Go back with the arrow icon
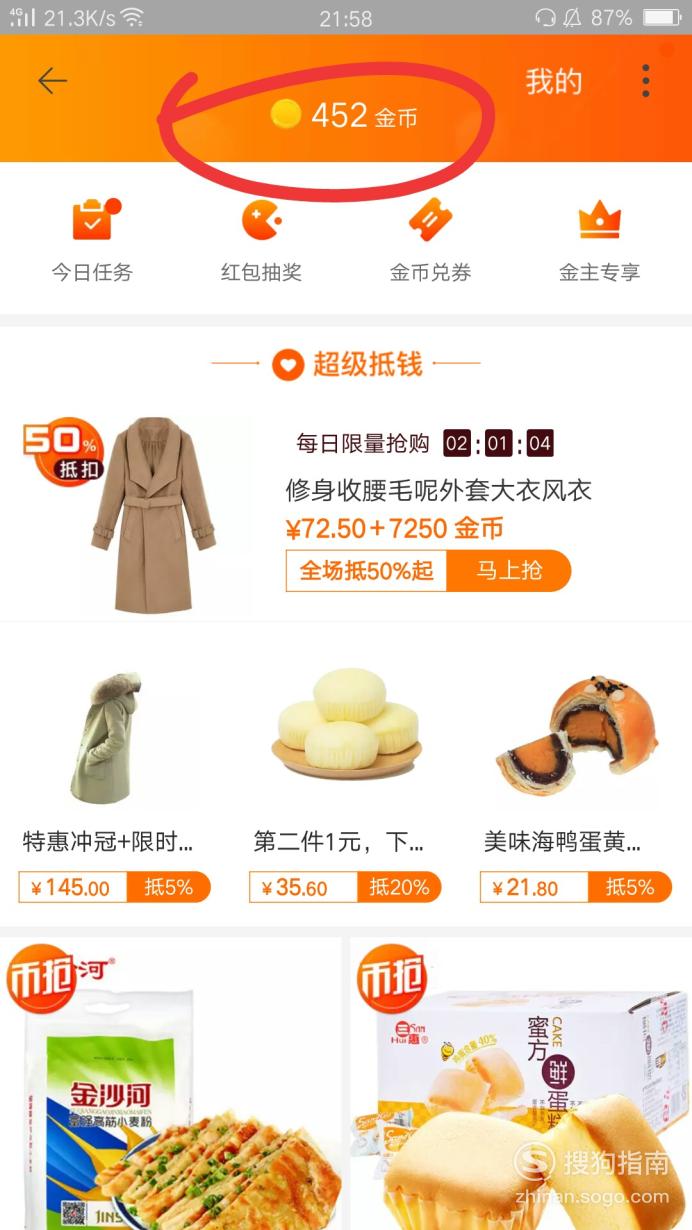Image resolution: width=692 pixels, height=1230 pixels. coord(52,81)
